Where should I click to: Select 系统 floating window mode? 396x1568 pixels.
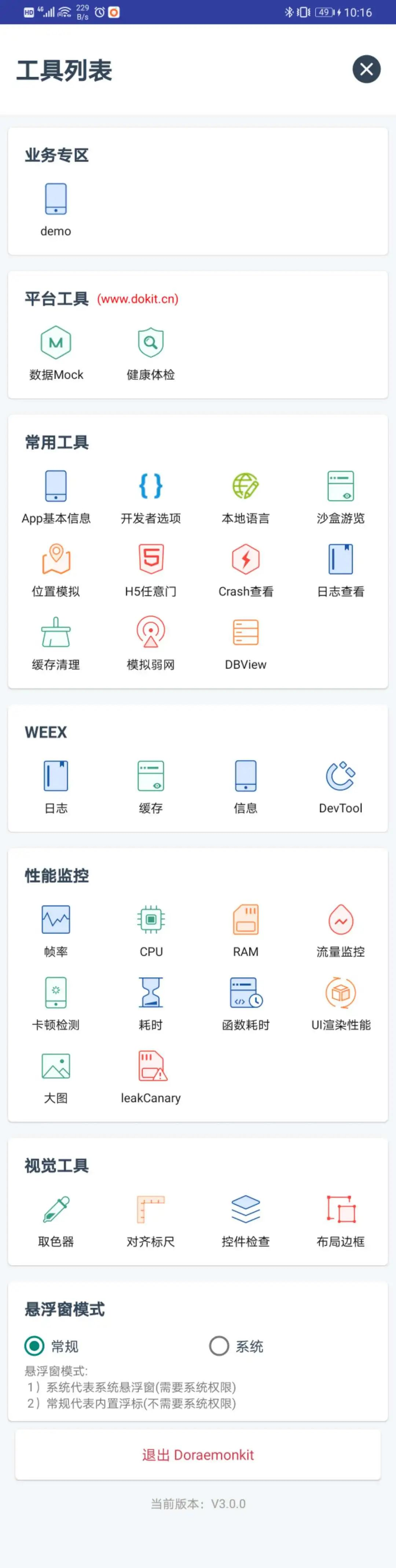[236, 1346]
